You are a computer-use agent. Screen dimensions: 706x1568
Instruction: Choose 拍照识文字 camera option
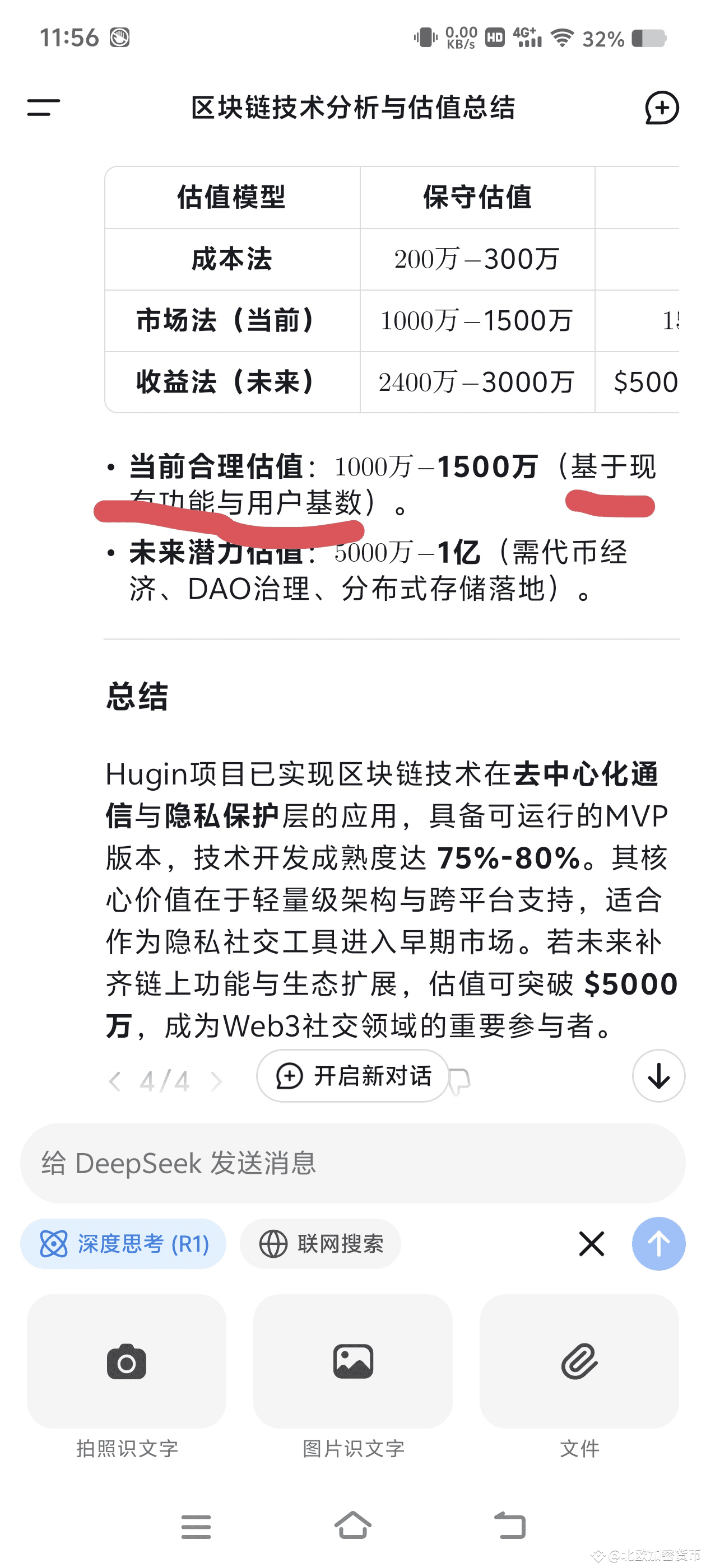tap(127, 1361)
